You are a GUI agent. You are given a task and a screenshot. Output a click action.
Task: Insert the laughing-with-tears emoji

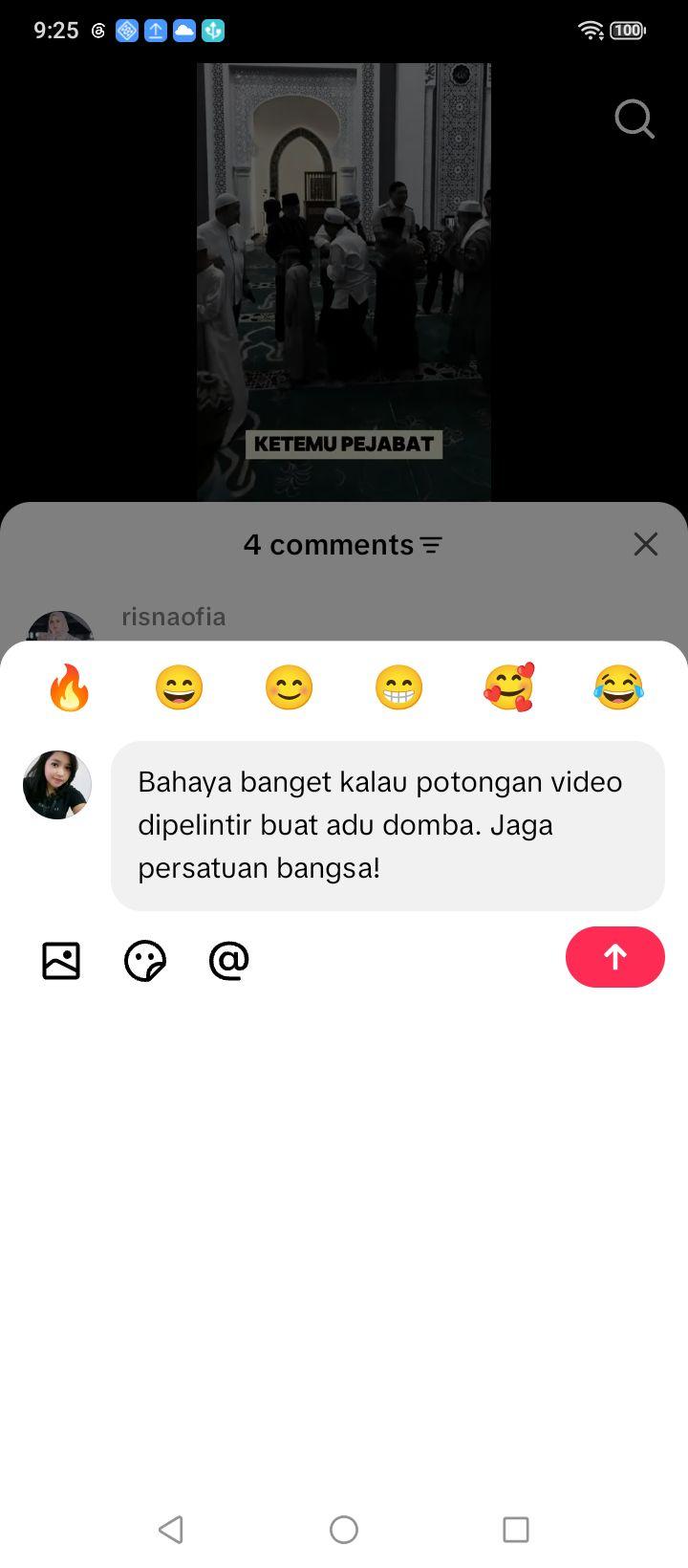[x=618, y=687]
